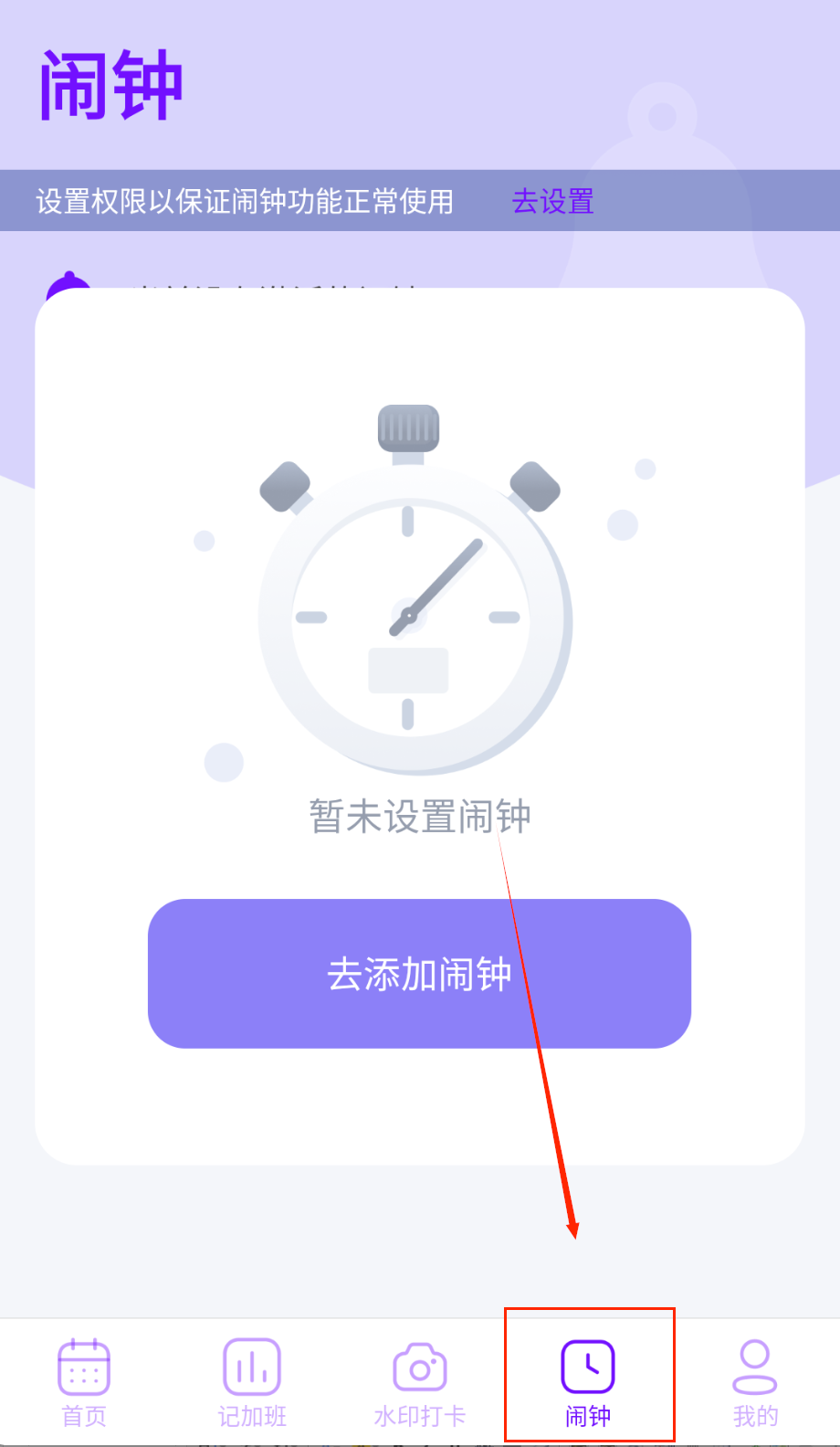
Task: Switch to the 首页 tab
Action: (x=84, y=1382)
